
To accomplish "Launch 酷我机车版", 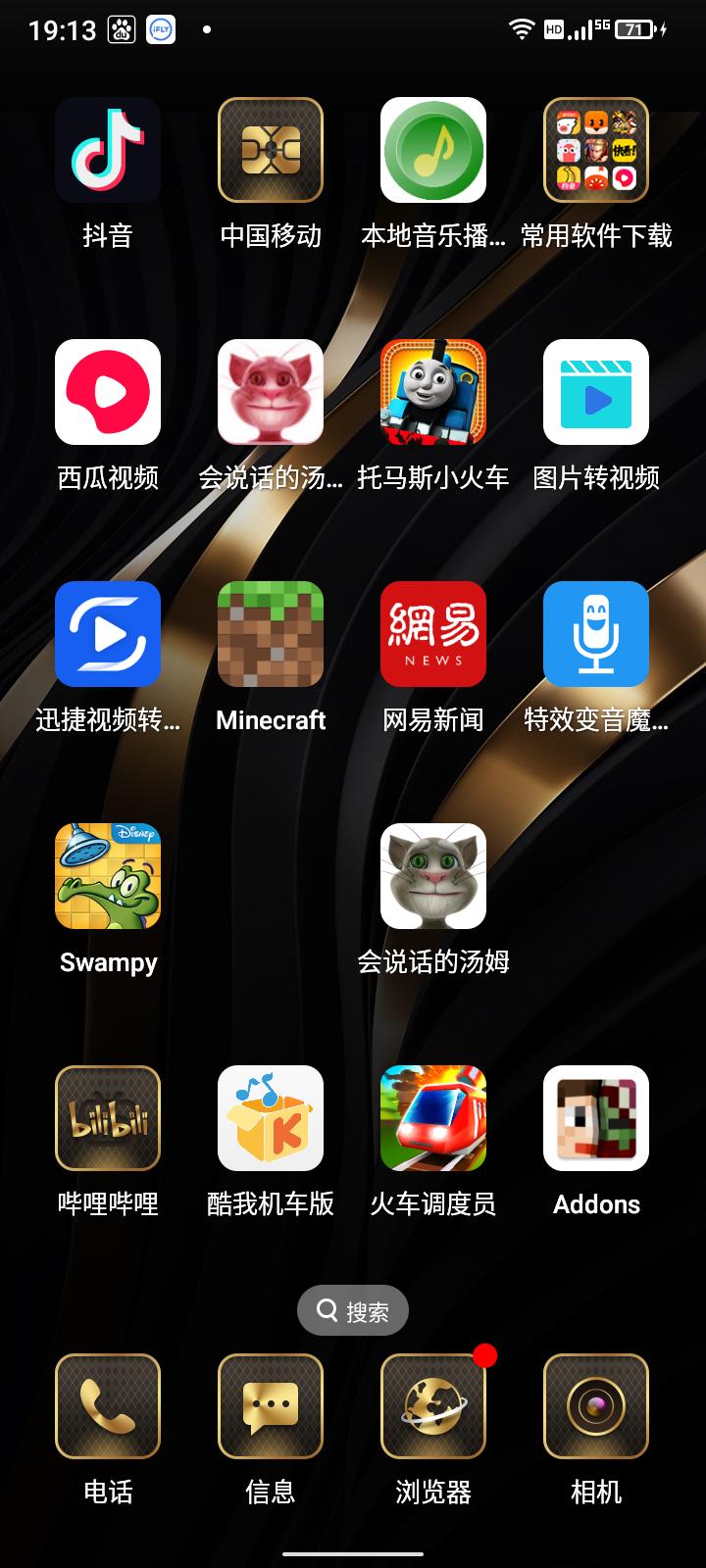I will tap(271, 1118).
